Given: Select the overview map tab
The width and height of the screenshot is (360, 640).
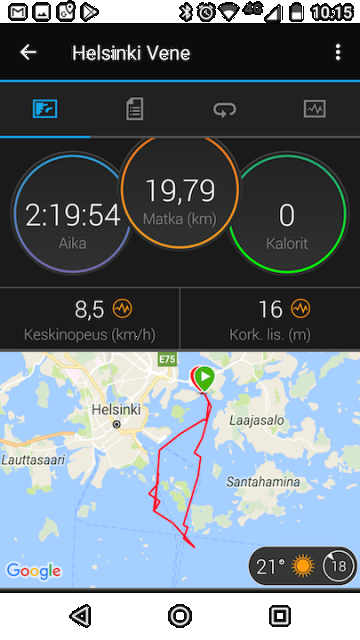Looking at the screenshot, I should (x=45, y=109).
